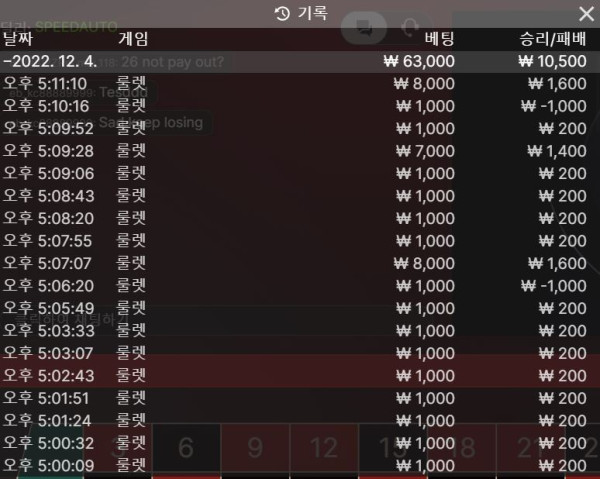Select the 5:06:20 losing round
The height and width of the screenshot is (479, 600).
click(300, 285)
